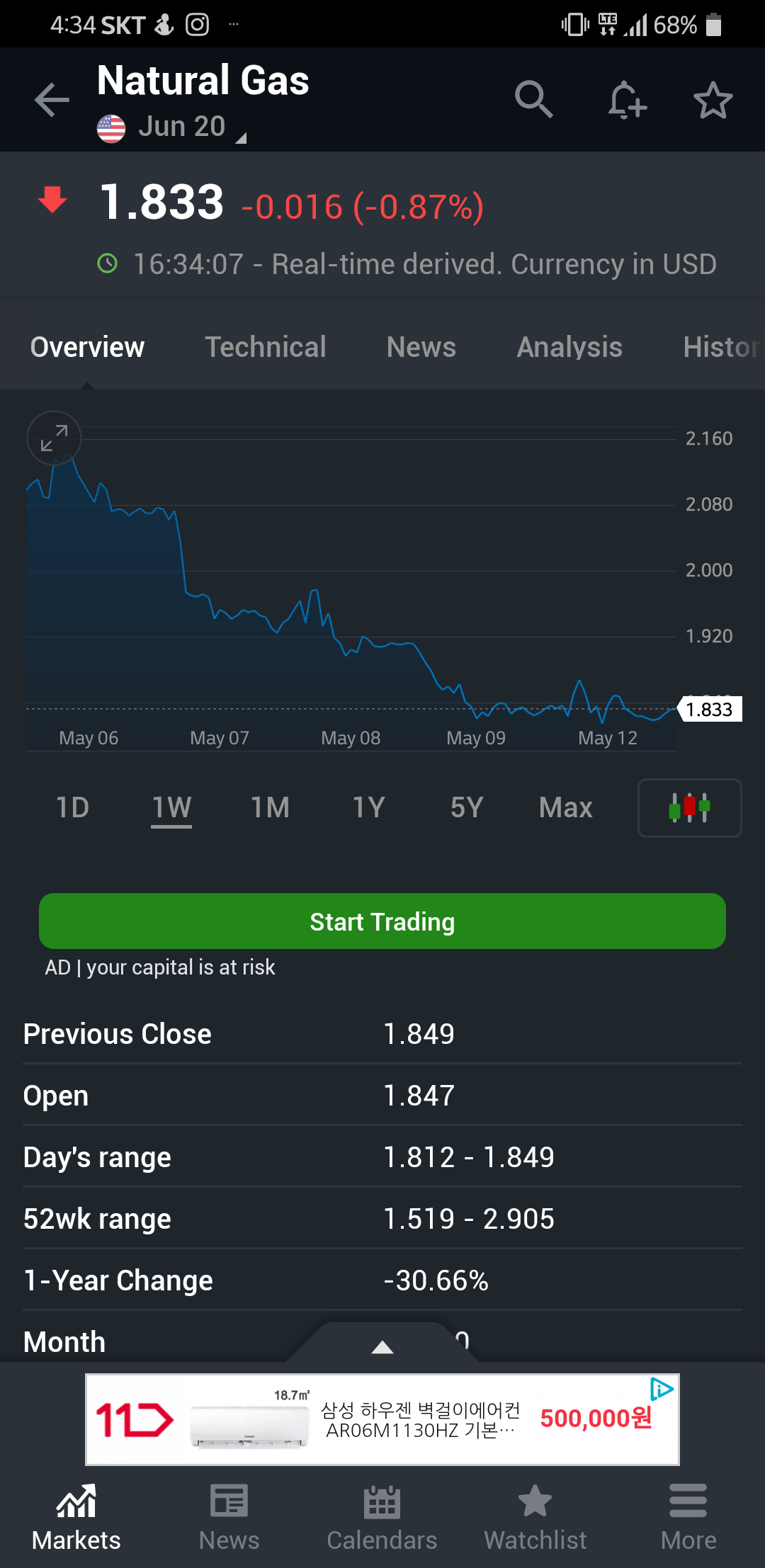The image size is (765, 1568).
Task: Select the 1D chart range
Action: click(x=72, y=807)
